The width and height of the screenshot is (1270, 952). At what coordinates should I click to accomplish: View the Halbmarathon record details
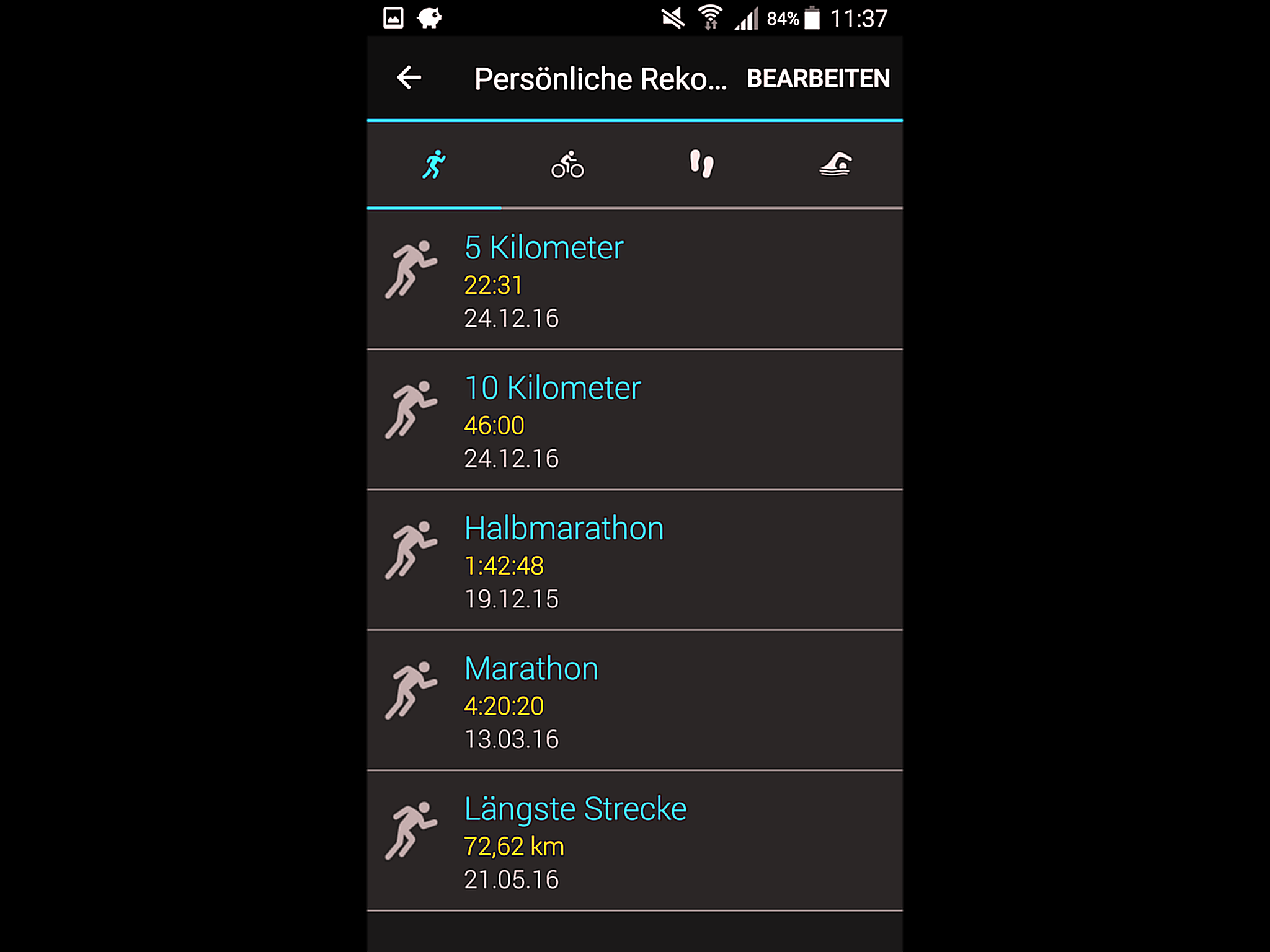634,561
